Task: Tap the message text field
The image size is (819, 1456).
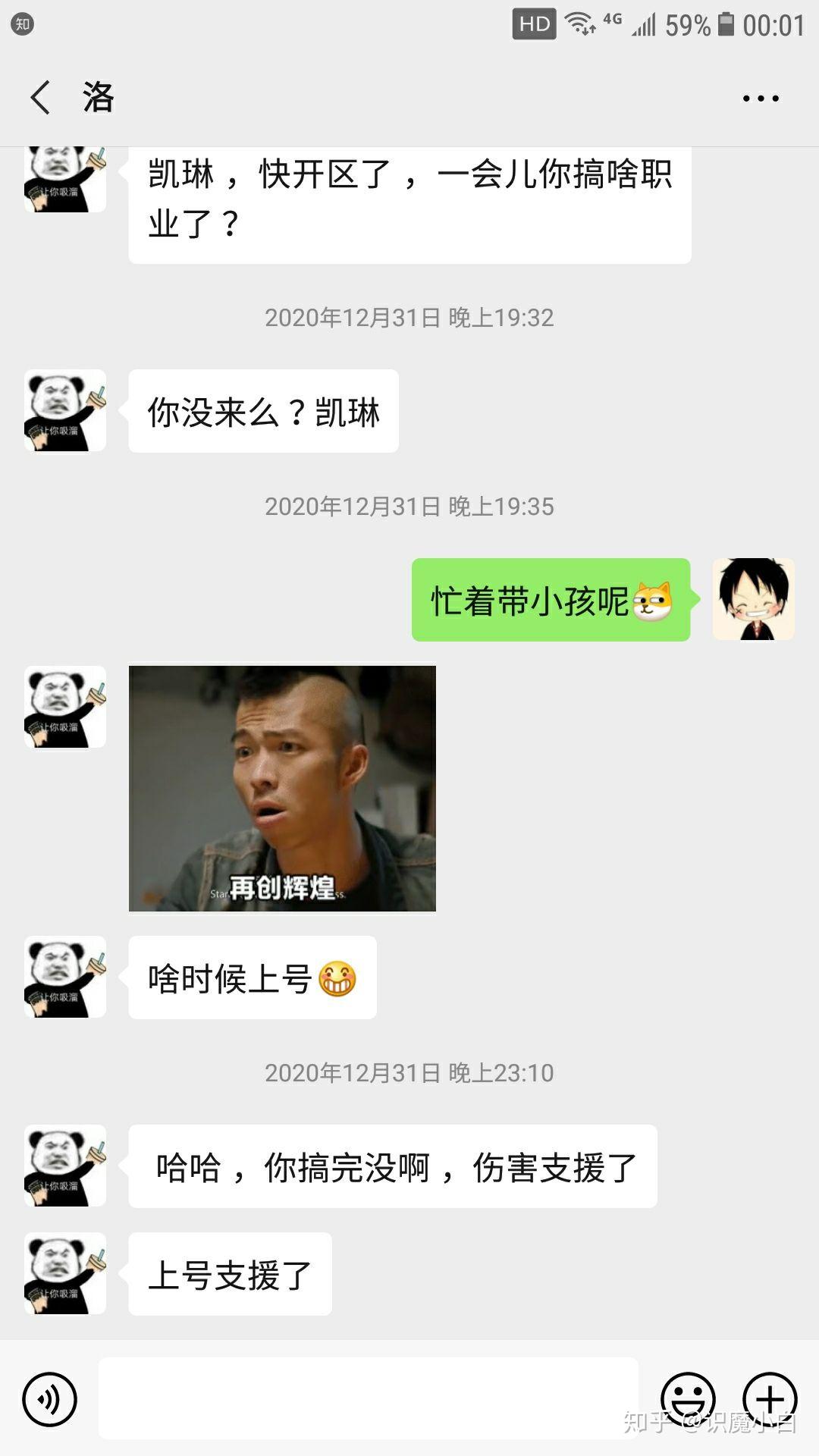Action: point(369,1398)
